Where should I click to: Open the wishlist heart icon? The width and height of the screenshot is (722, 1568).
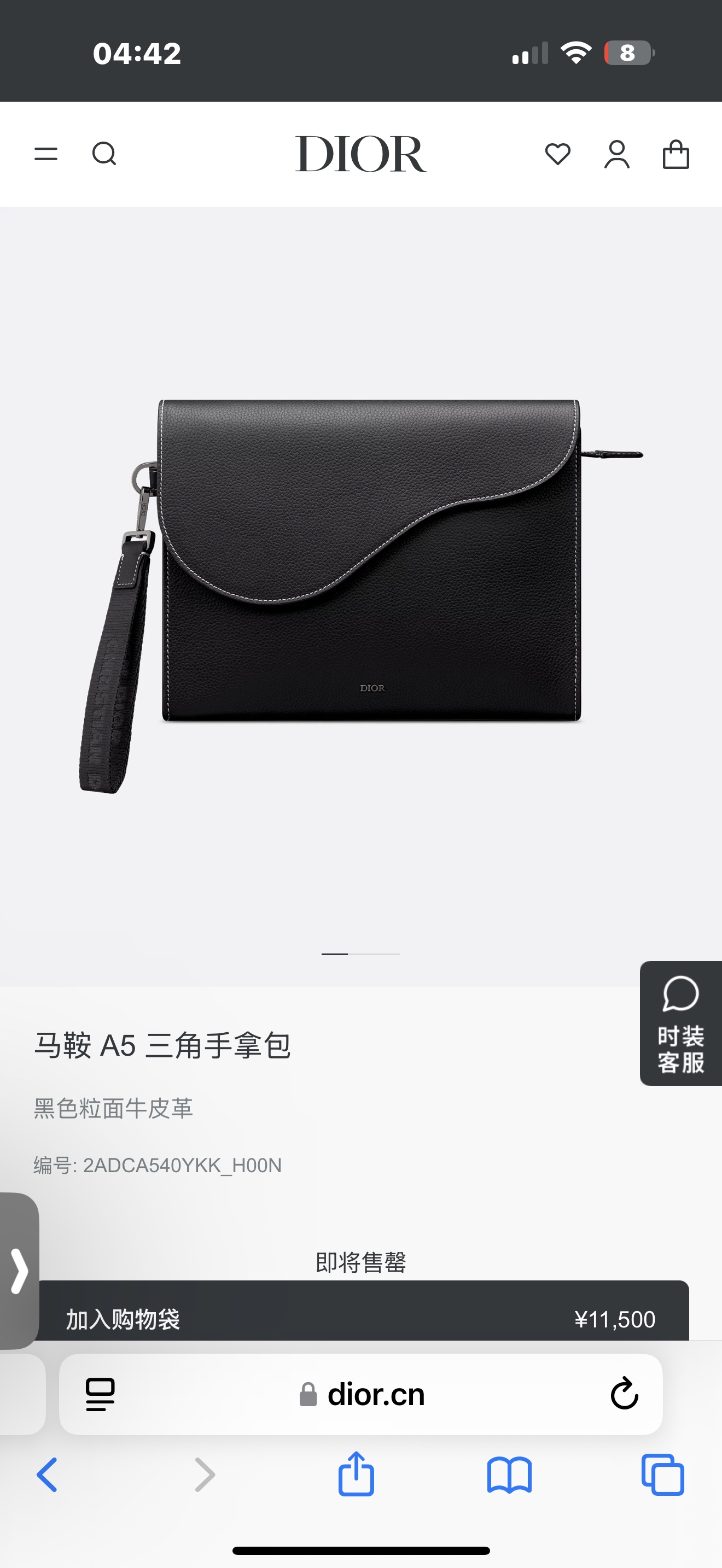(x=557, y=154)
